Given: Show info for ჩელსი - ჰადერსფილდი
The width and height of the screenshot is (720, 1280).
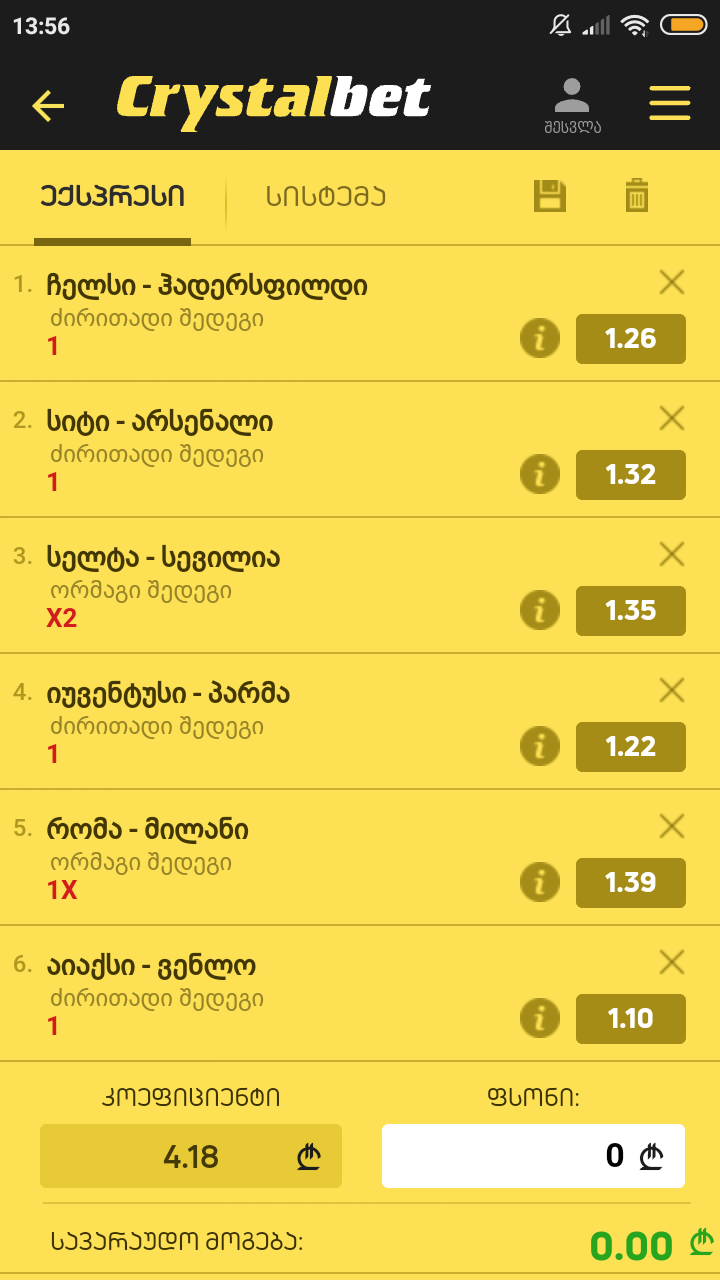Looking at the screenshot, I should coord(540,339).
